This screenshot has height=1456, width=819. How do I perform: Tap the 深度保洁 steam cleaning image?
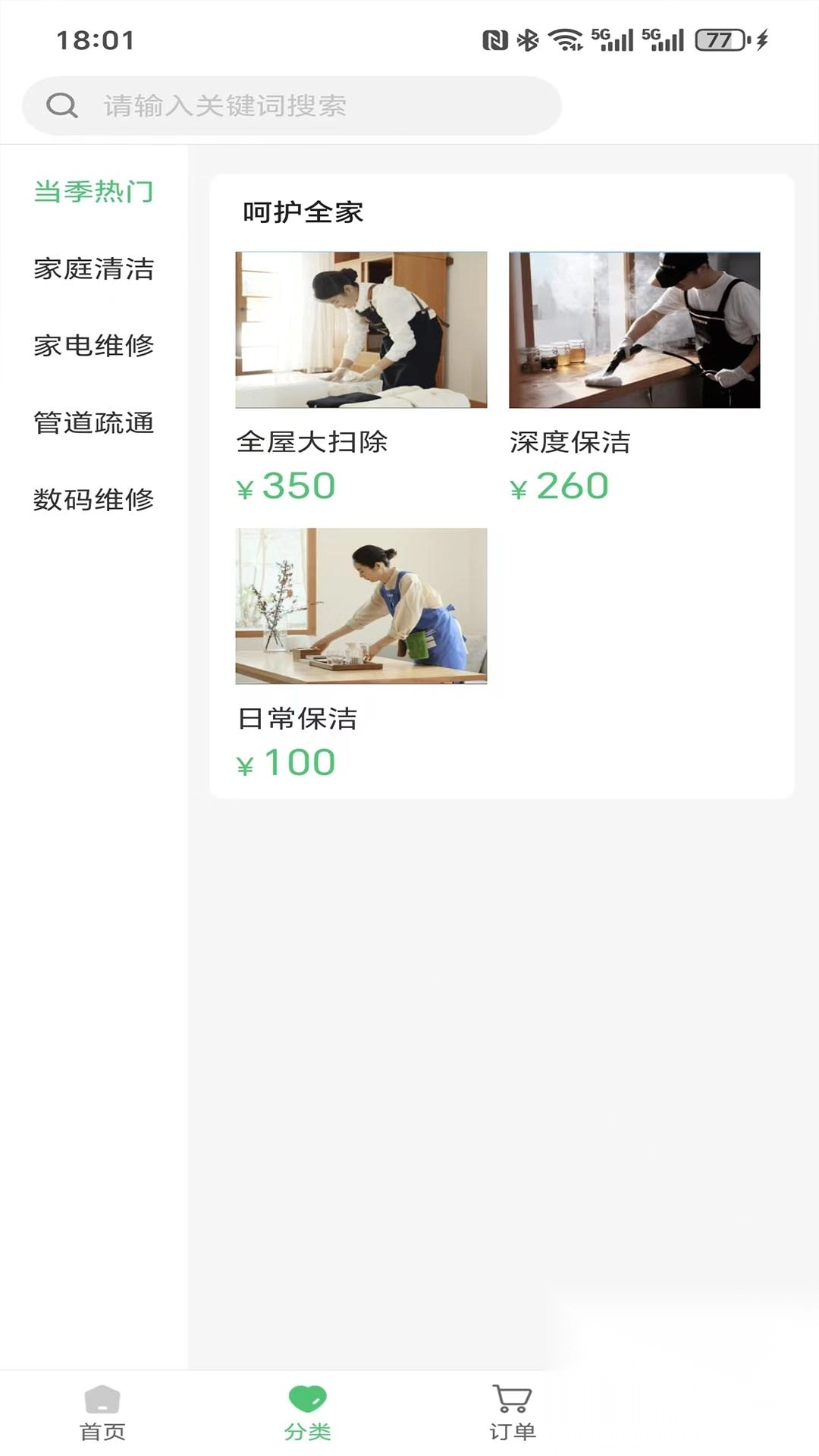pyautogui.click(x=635, y=330)
